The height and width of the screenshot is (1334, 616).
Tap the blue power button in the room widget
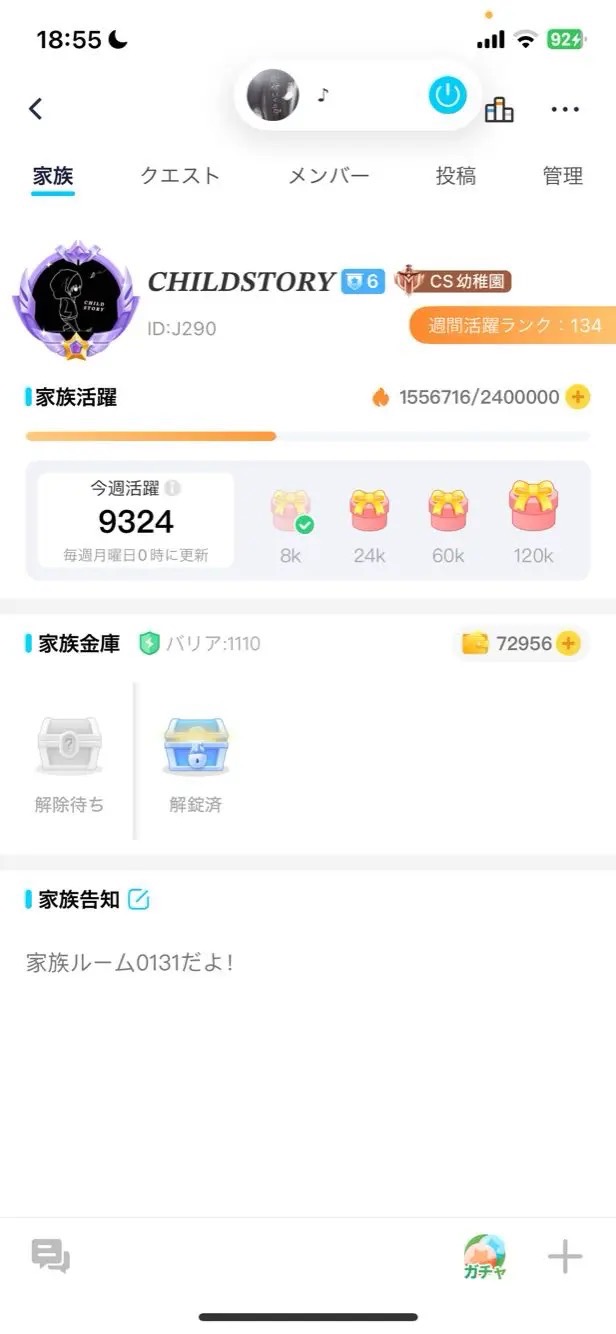pos(447,95)
